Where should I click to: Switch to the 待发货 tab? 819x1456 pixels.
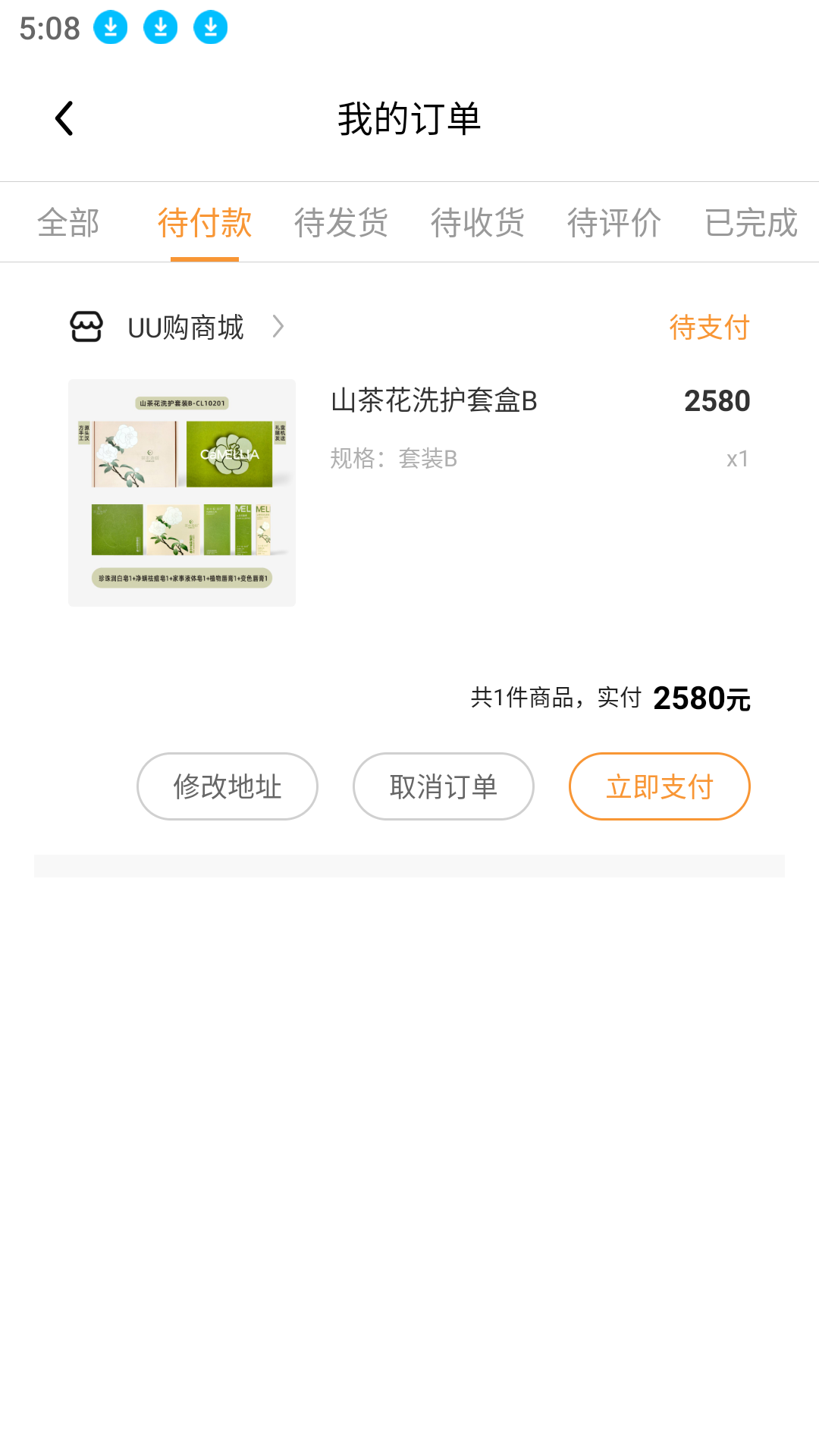pos(341,222)
